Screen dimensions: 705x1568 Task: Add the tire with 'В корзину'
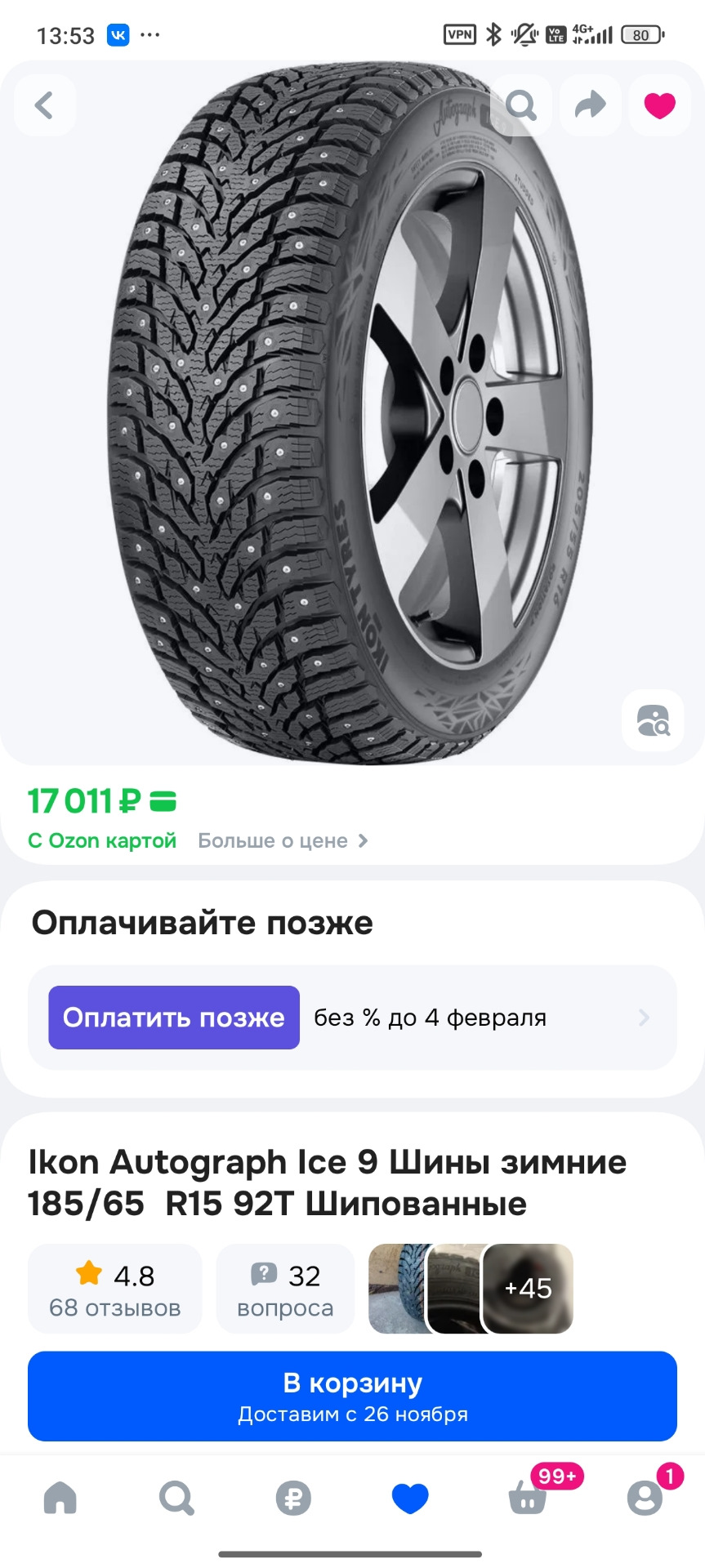(x=352, y=1396)
